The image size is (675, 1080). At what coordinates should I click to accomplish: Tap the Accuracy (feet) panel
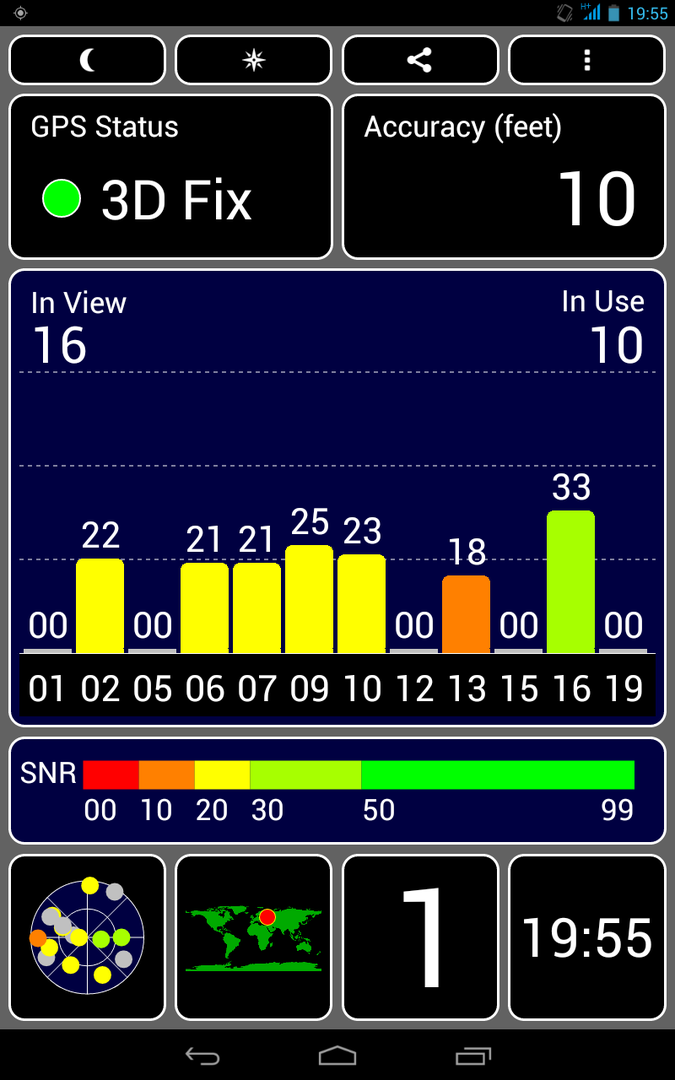coord(504,177)
